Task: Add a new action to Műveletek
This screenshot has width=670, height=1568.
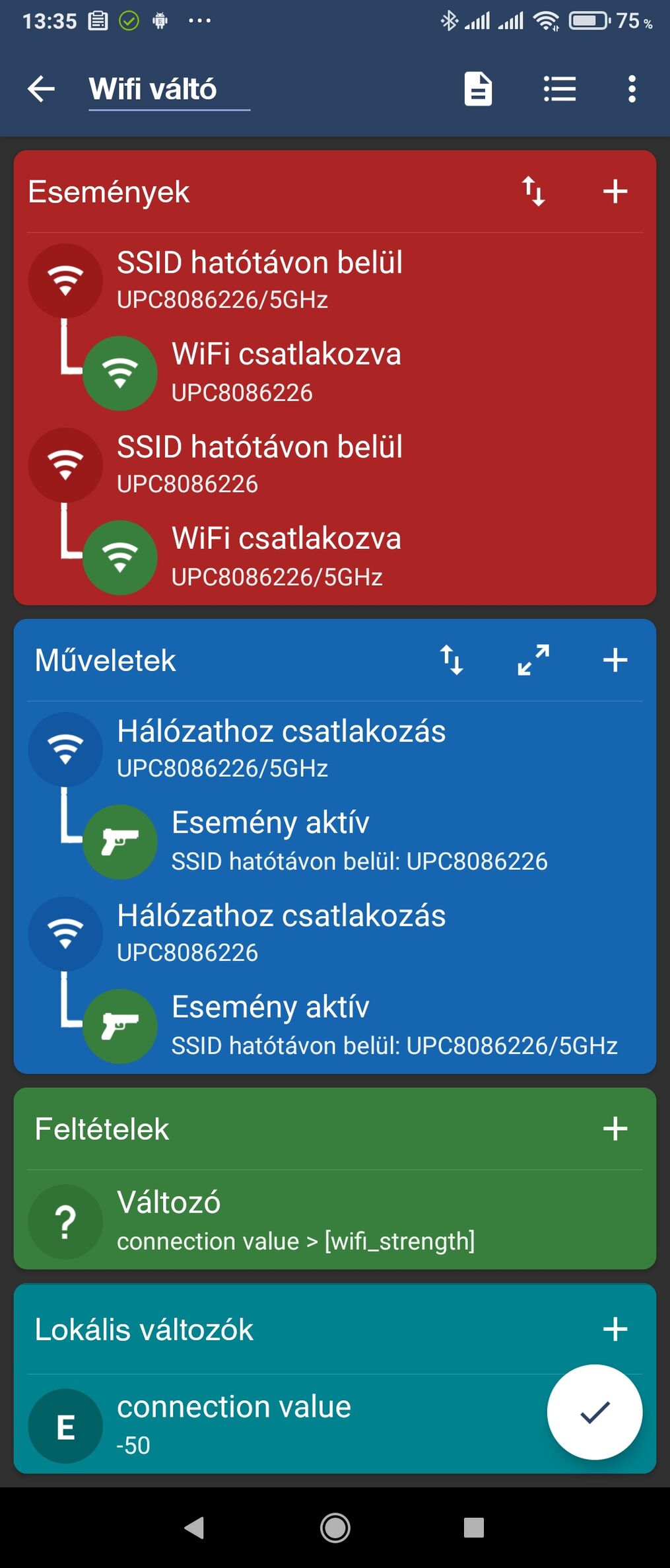Action: [x=615, y=660]
